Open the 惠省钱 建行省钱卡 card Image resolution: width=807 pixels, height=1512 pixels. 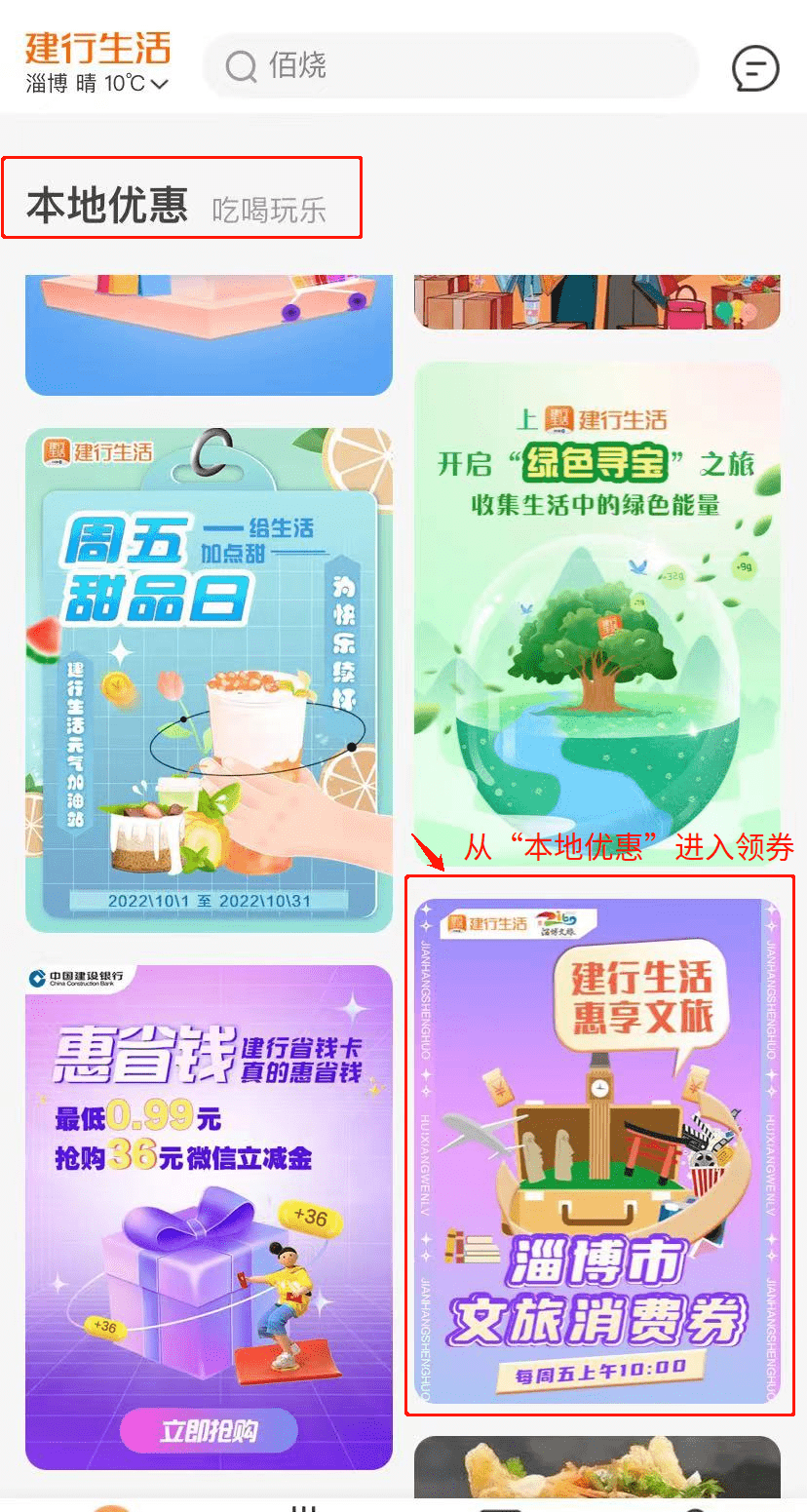[x=209, y=1216]
